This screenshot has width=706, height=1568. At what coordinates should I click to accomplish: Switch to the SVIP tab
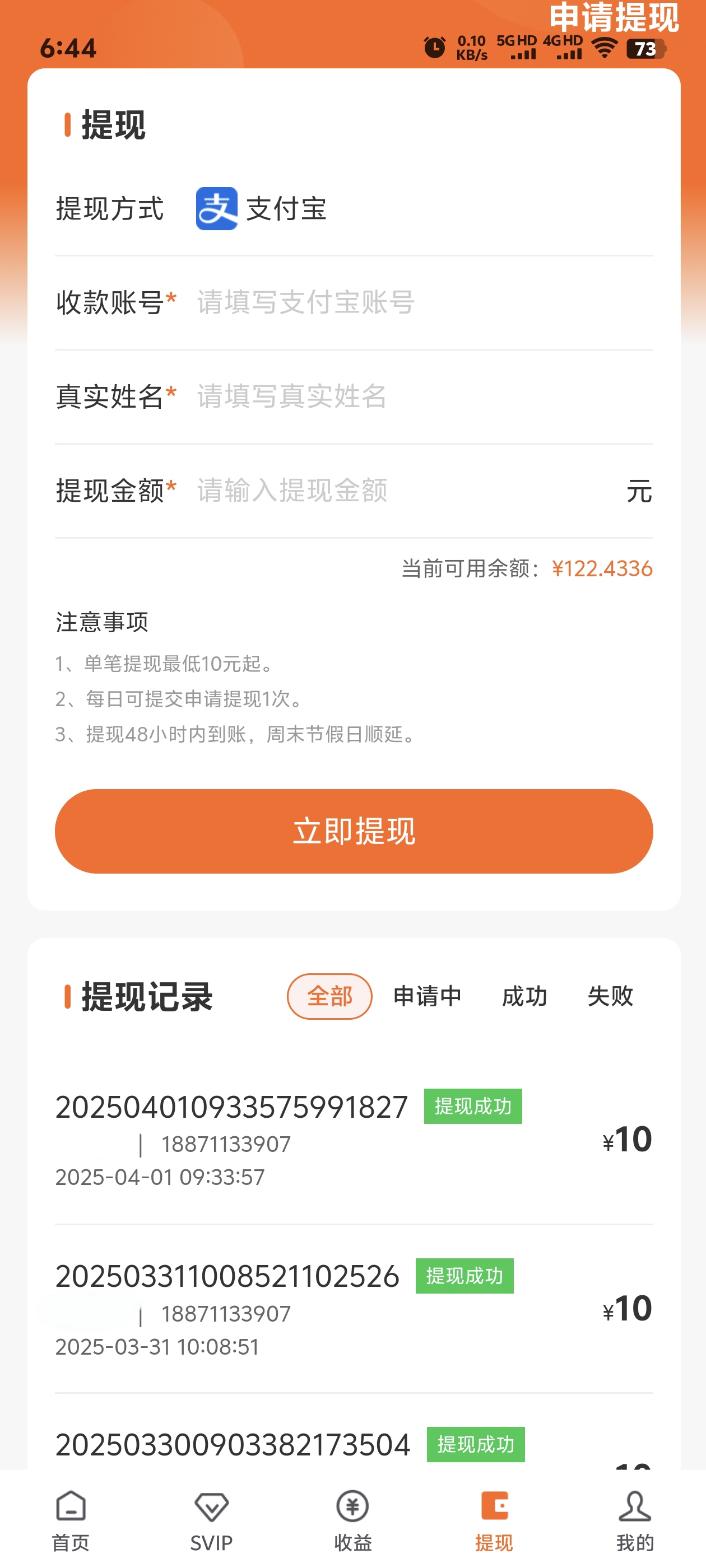click(211, 1520)
